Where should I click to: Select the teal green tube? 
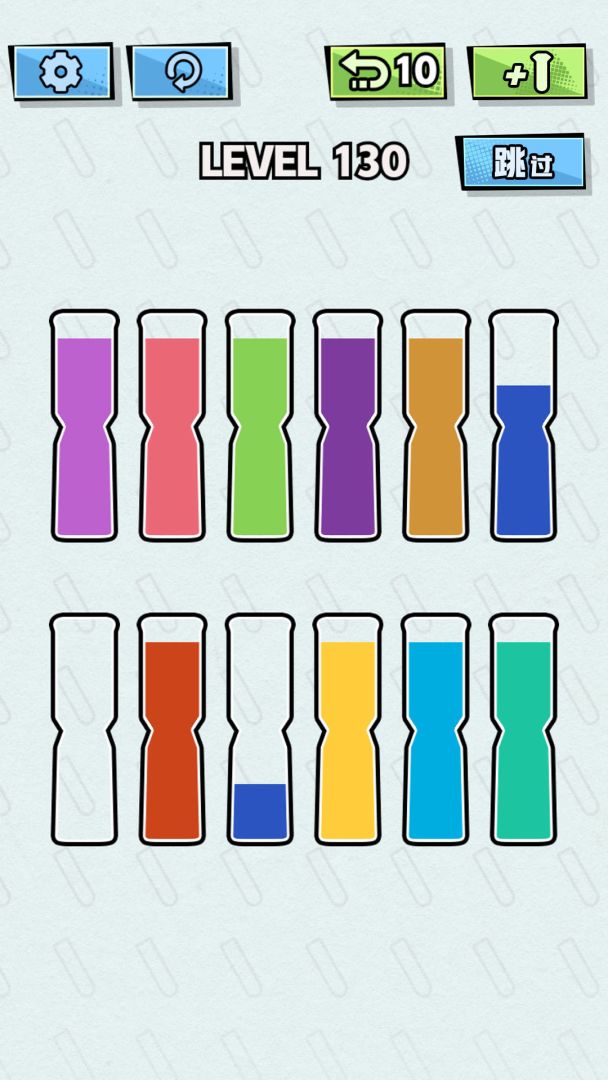(x=524, y=730)
